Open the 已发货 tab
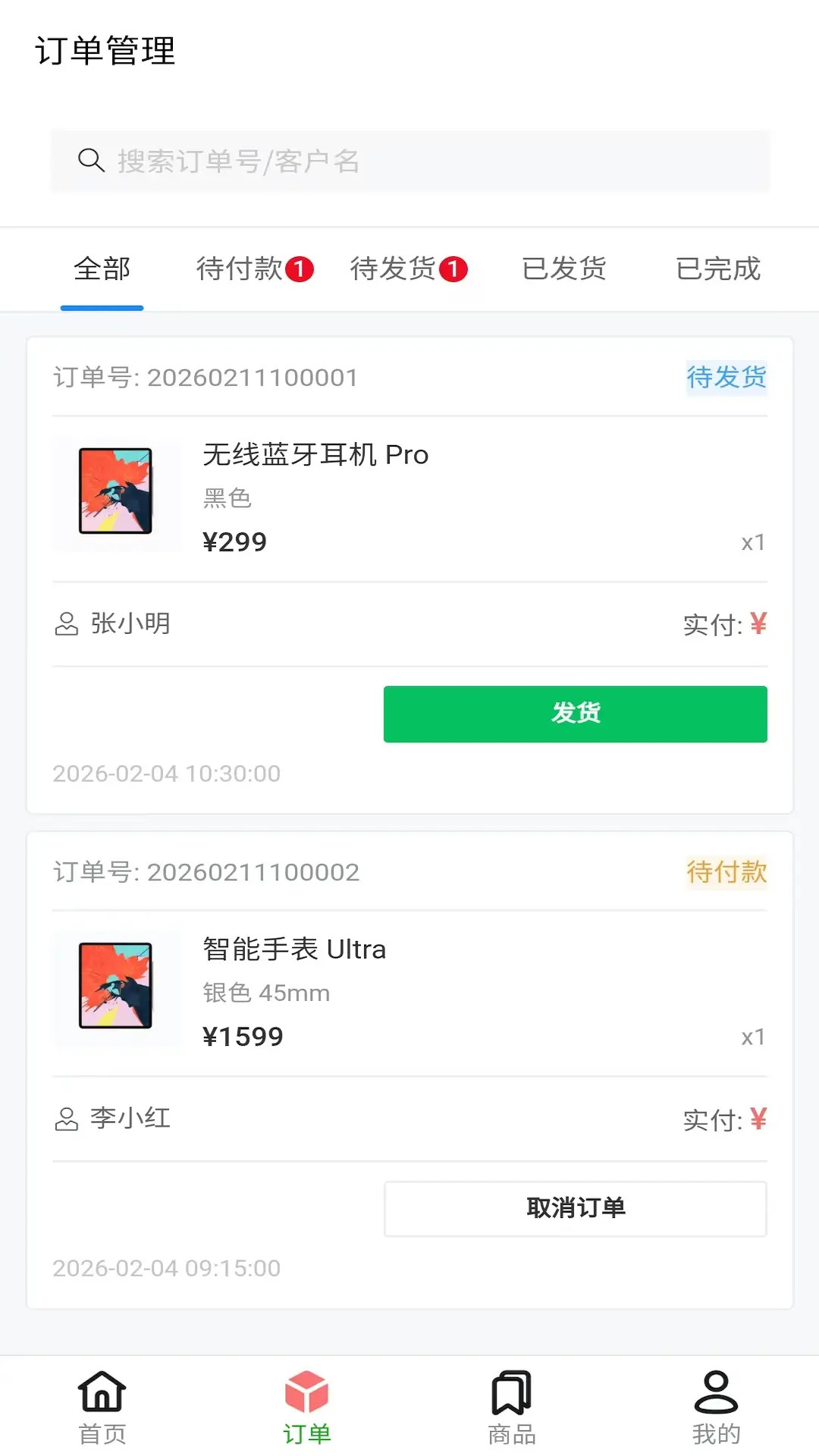 tap(564, 269)
